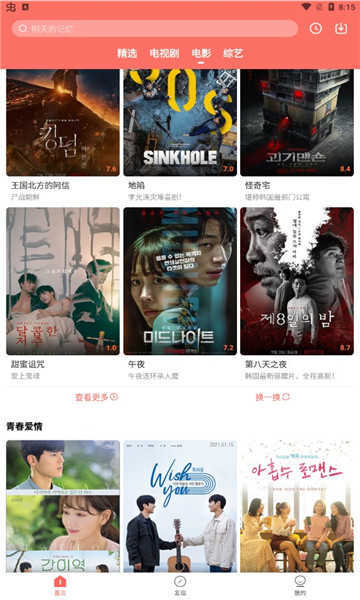
Task: Tap 查看更多 to see more movies
Action: pos(96,397)
